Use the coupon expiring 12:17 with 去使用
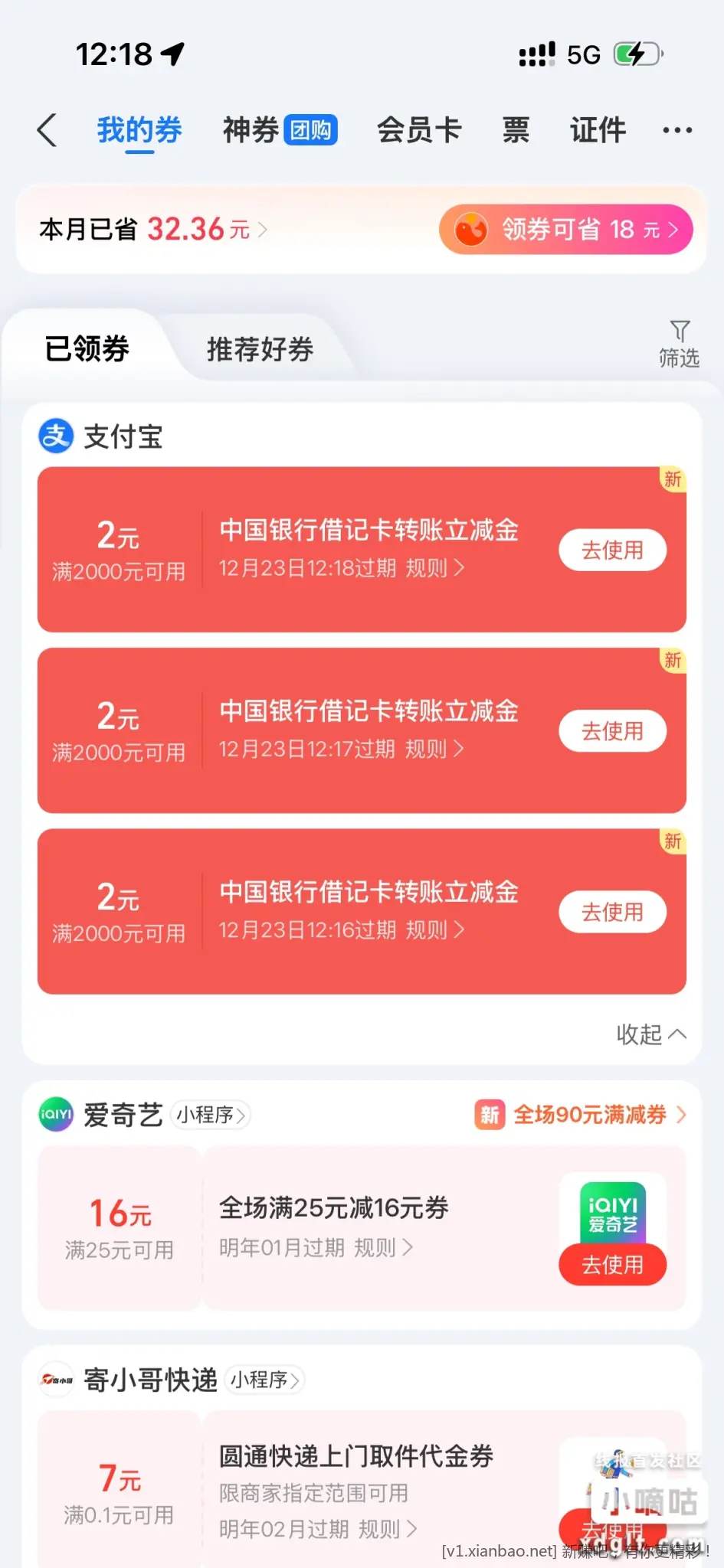Screen dimensions: 724x1568 [612, 730]
